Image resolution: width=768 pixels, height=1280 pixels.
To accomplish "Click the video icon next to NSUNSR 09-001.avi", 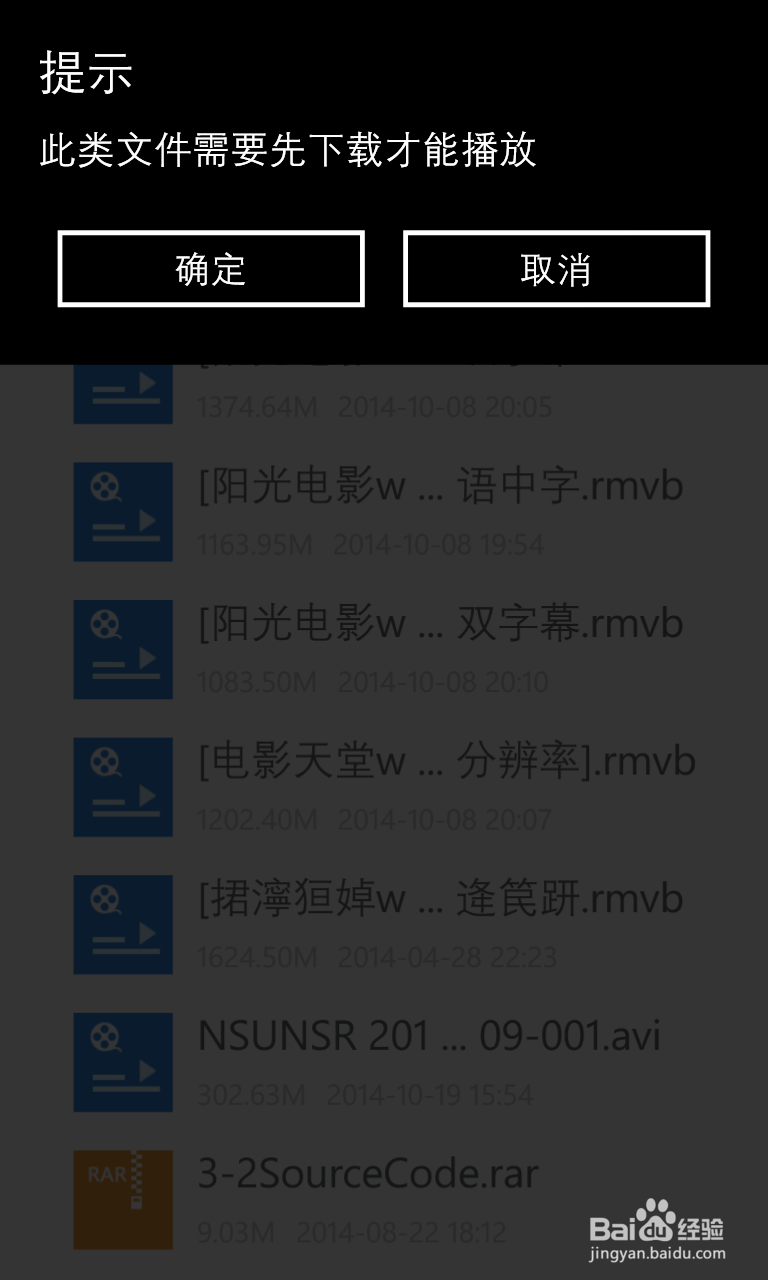I will pyautogui.click(x=123, y=1062).
